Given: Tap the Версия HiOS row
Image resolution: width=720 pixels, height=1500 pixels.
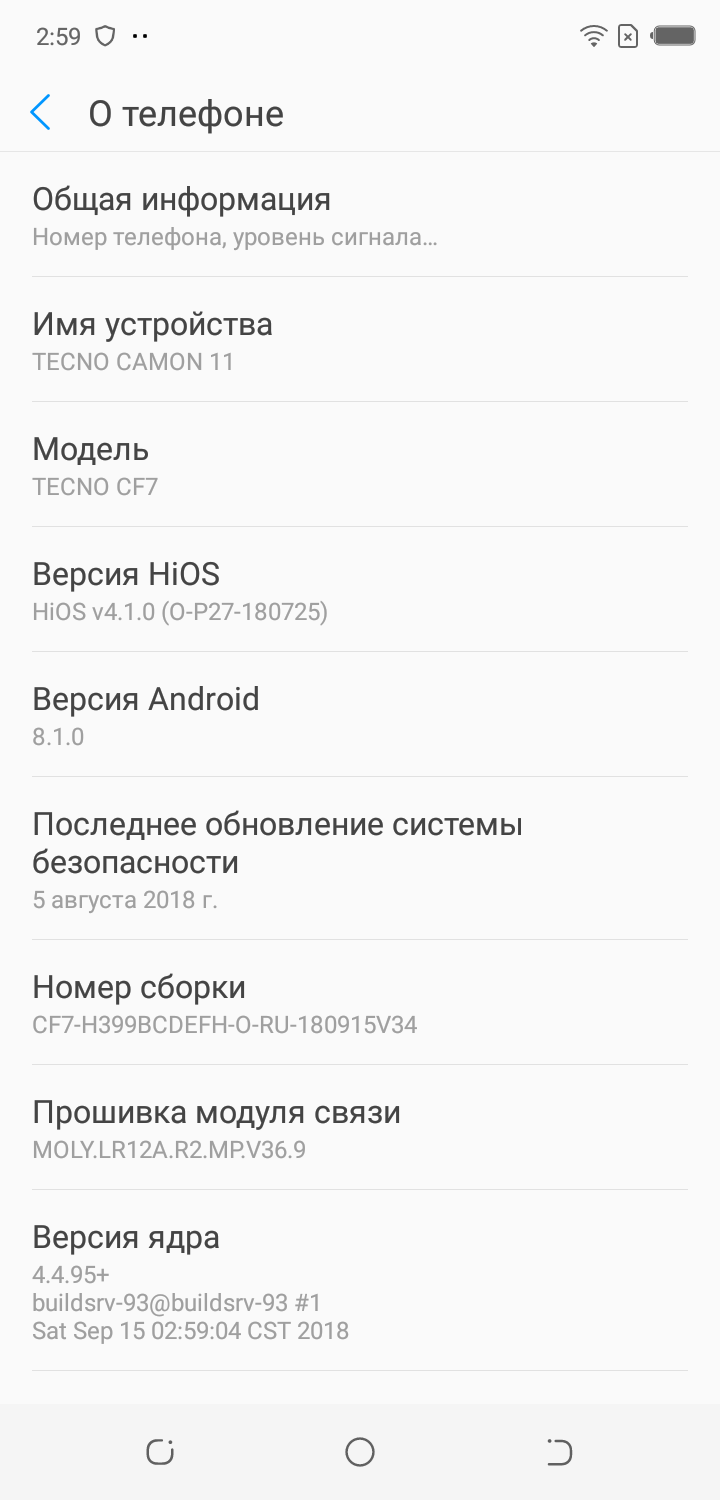Looking at the screenshot, I should (360, 590).
